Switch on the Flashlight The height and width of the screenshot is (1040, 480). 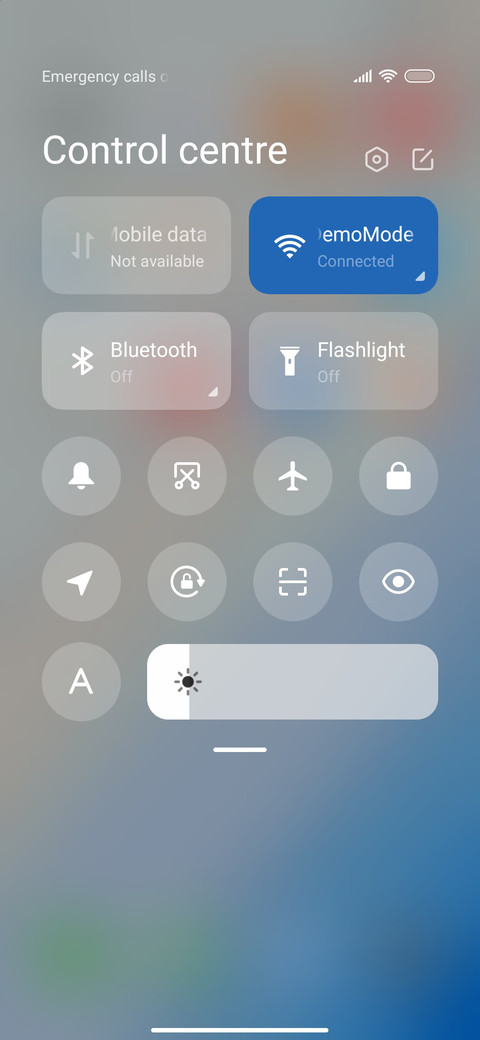343,361
